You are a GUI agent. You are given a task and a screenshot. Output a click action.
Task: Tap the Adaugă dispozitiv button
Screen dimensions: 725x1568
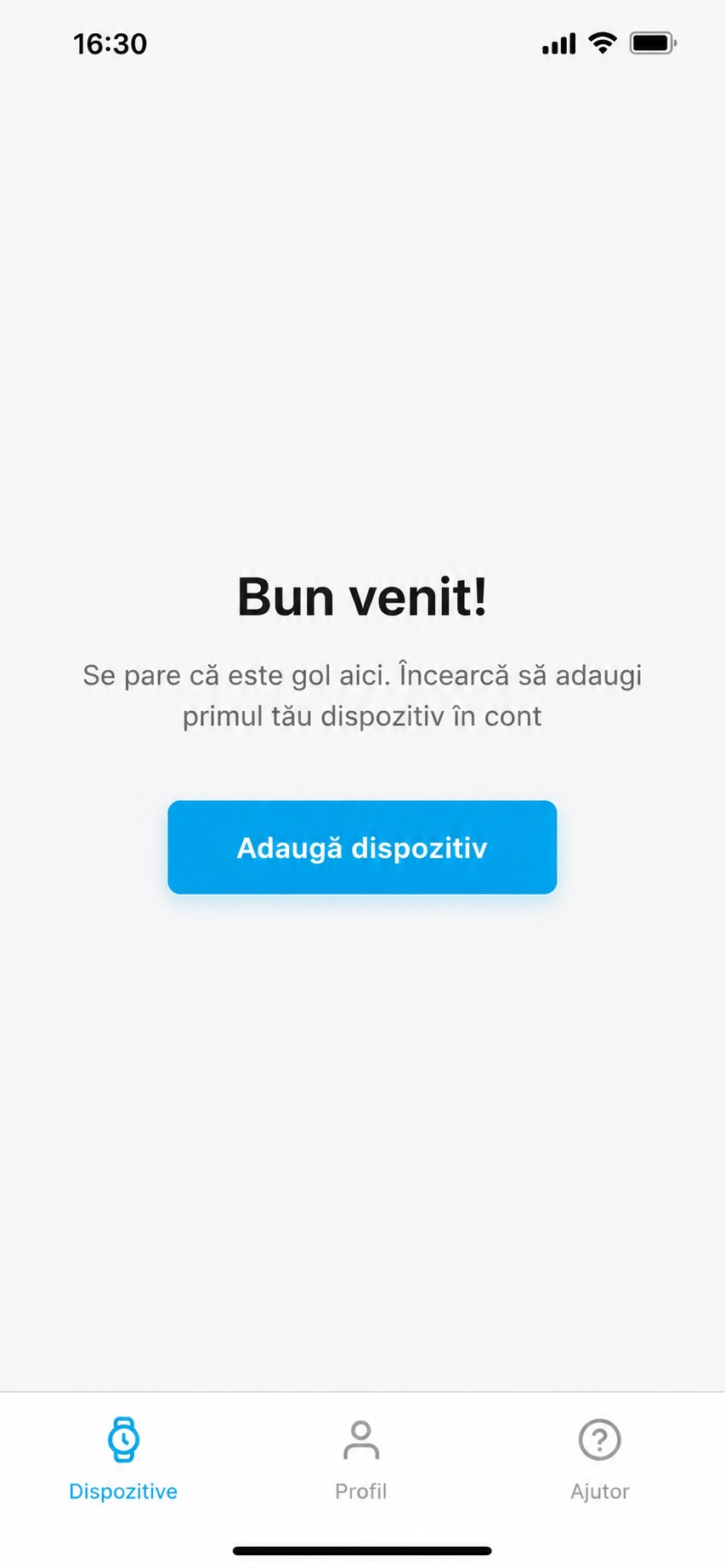(362, 847)
